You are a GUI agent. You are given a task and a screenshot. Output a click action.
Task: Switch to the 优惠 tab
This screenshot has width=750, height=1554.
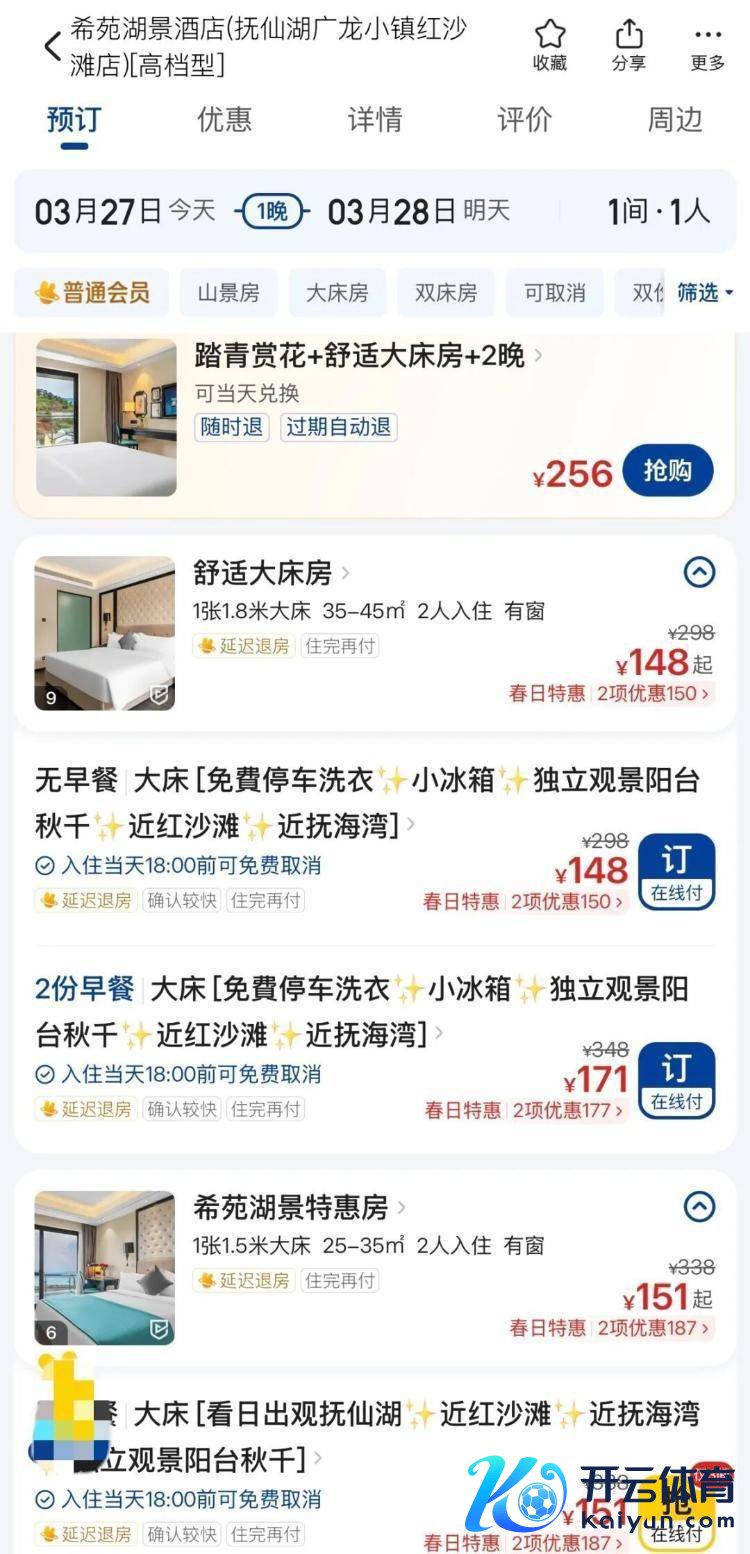coord(224,120)
